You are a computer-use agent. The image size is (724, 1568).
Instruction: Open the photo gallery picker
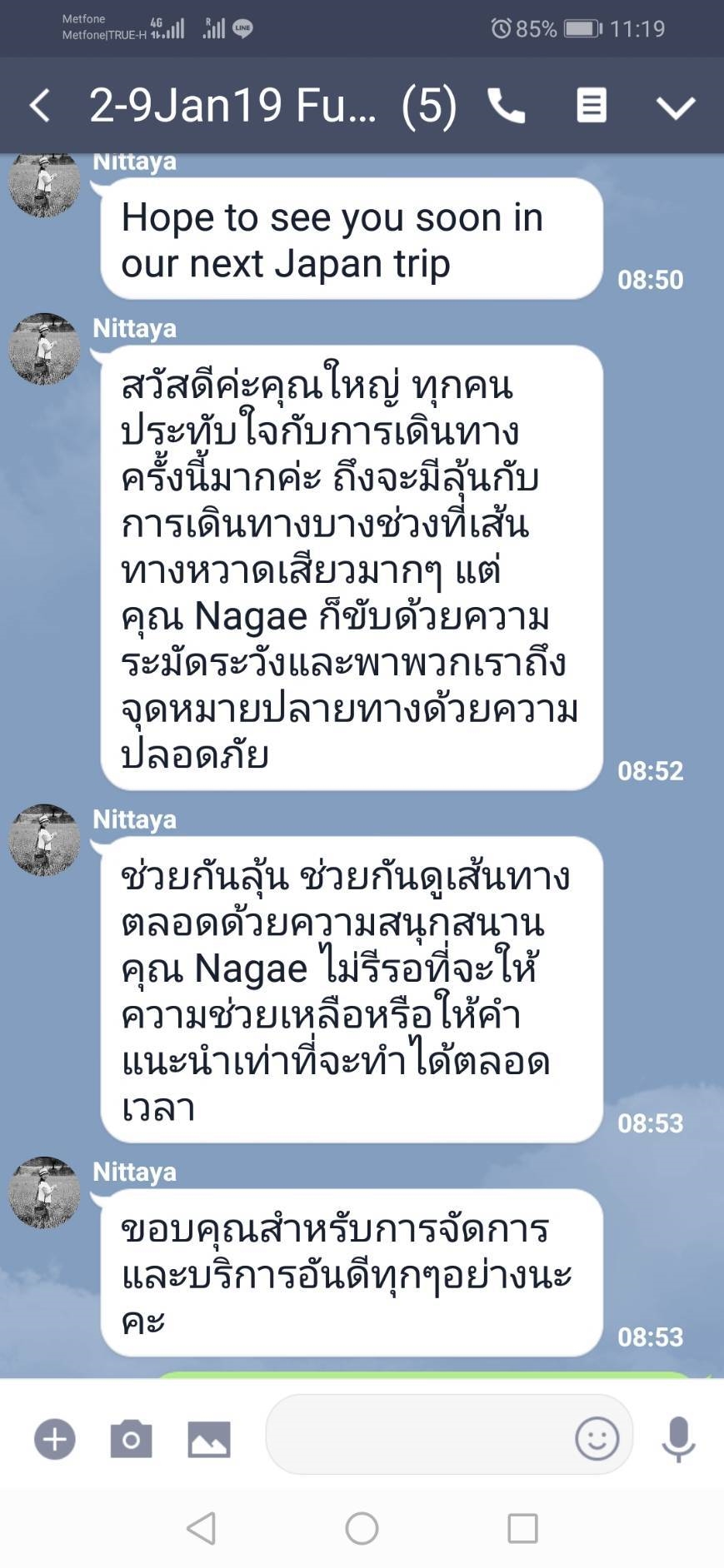(209, 1439)
